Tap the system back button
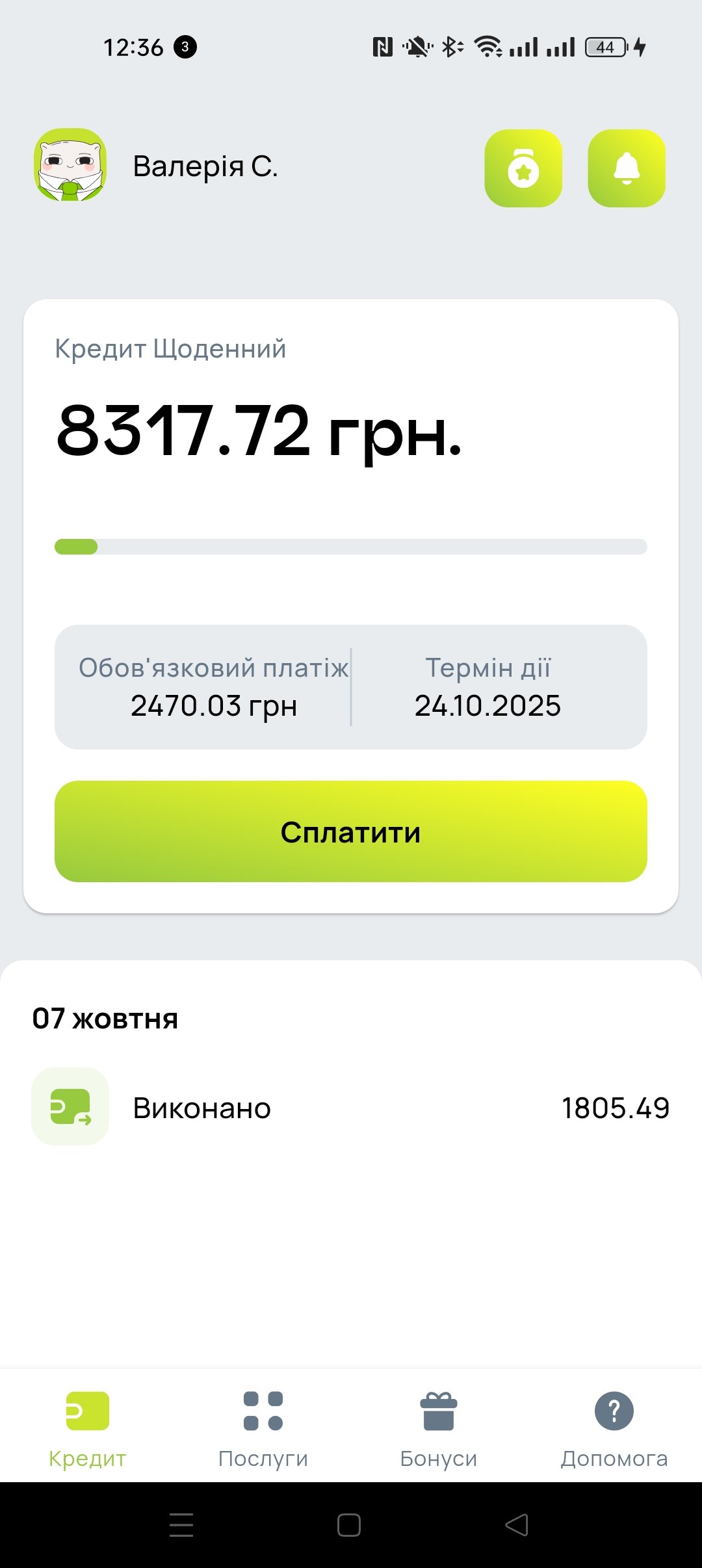The width and height of the screenshot is (702, 1568). click(517, 1525)
